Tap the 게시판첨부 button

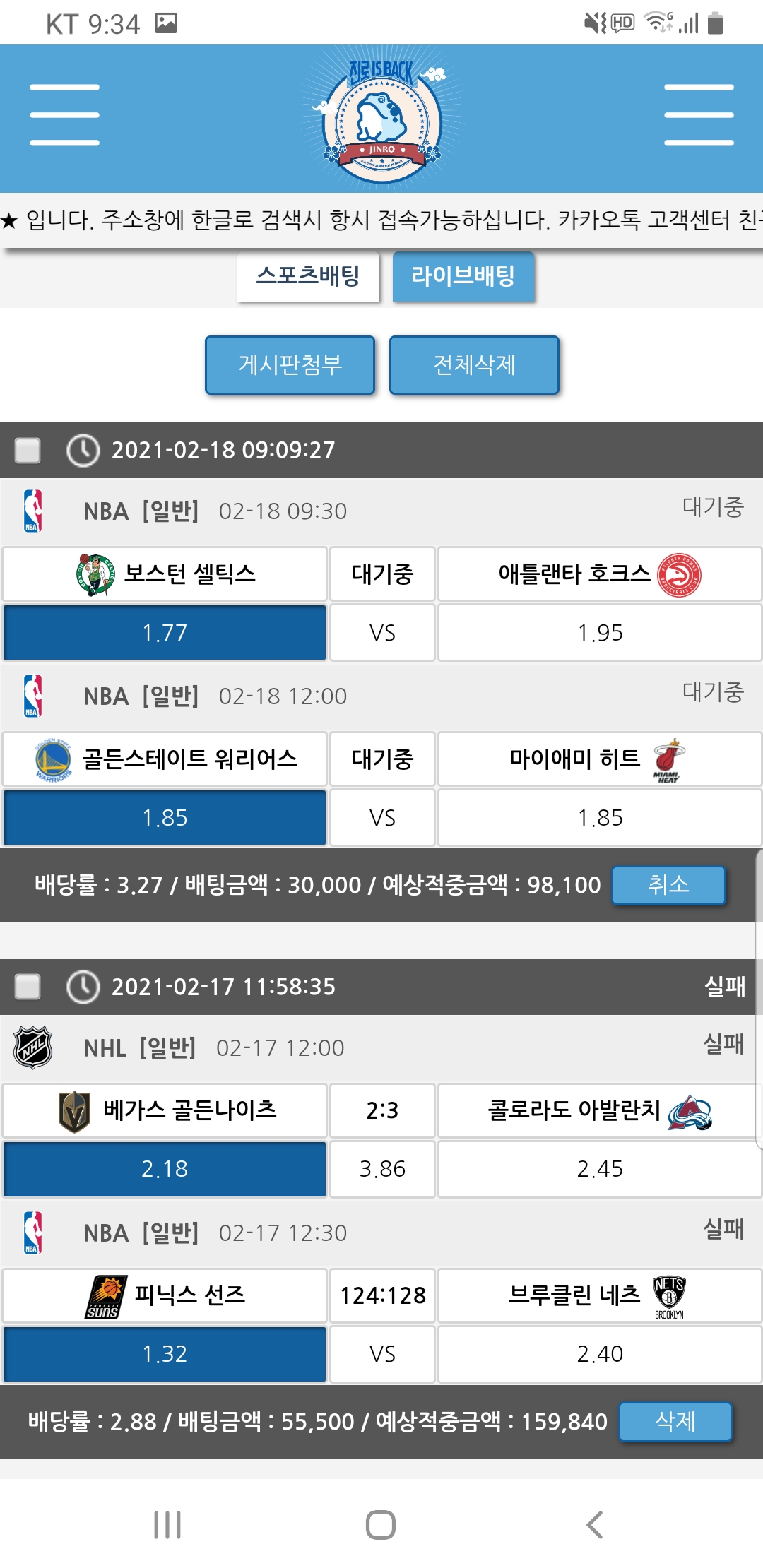[290, 364]
